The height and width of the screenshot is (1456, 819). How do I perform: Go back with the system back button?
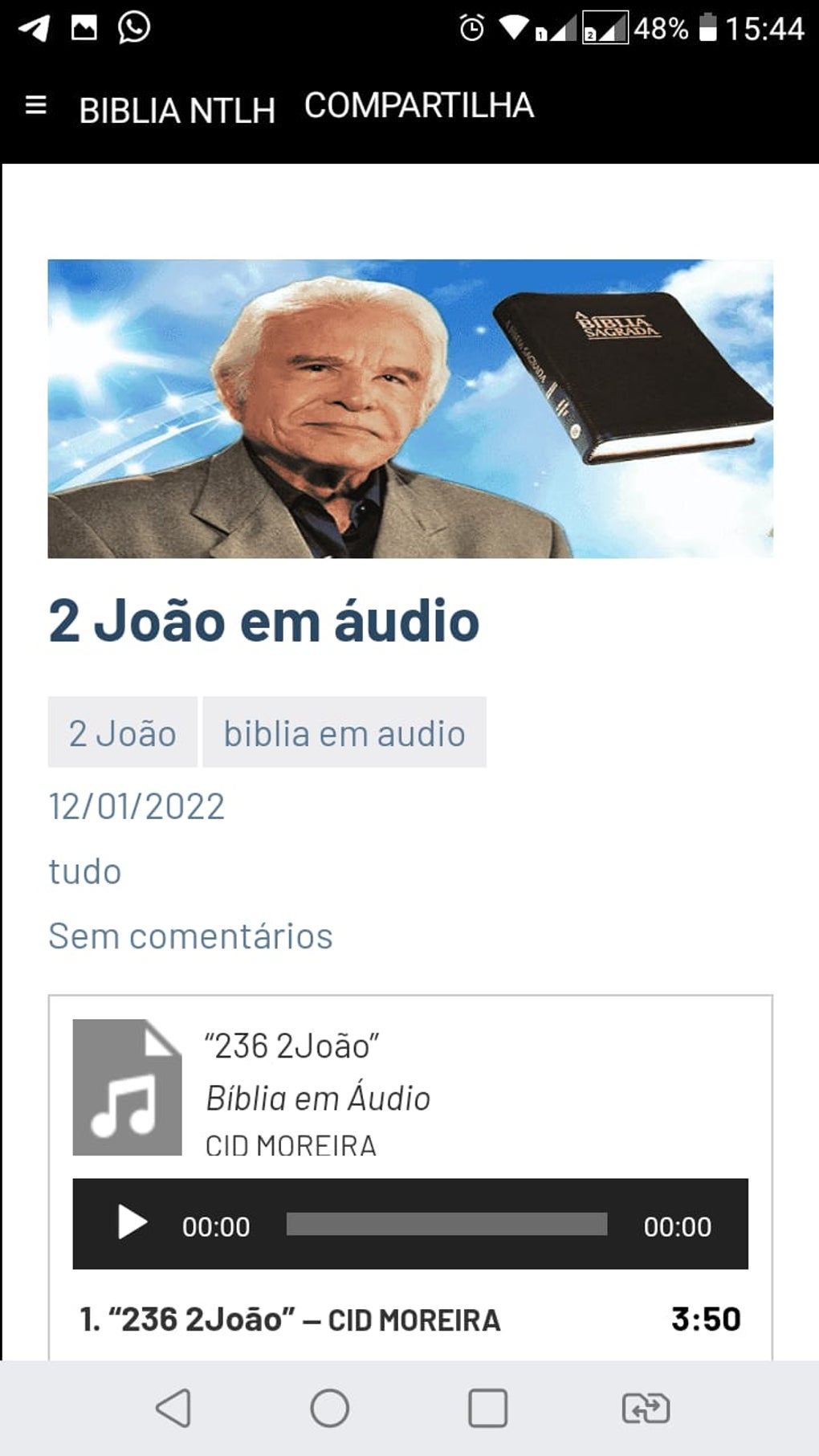(x=173, y=1408)
